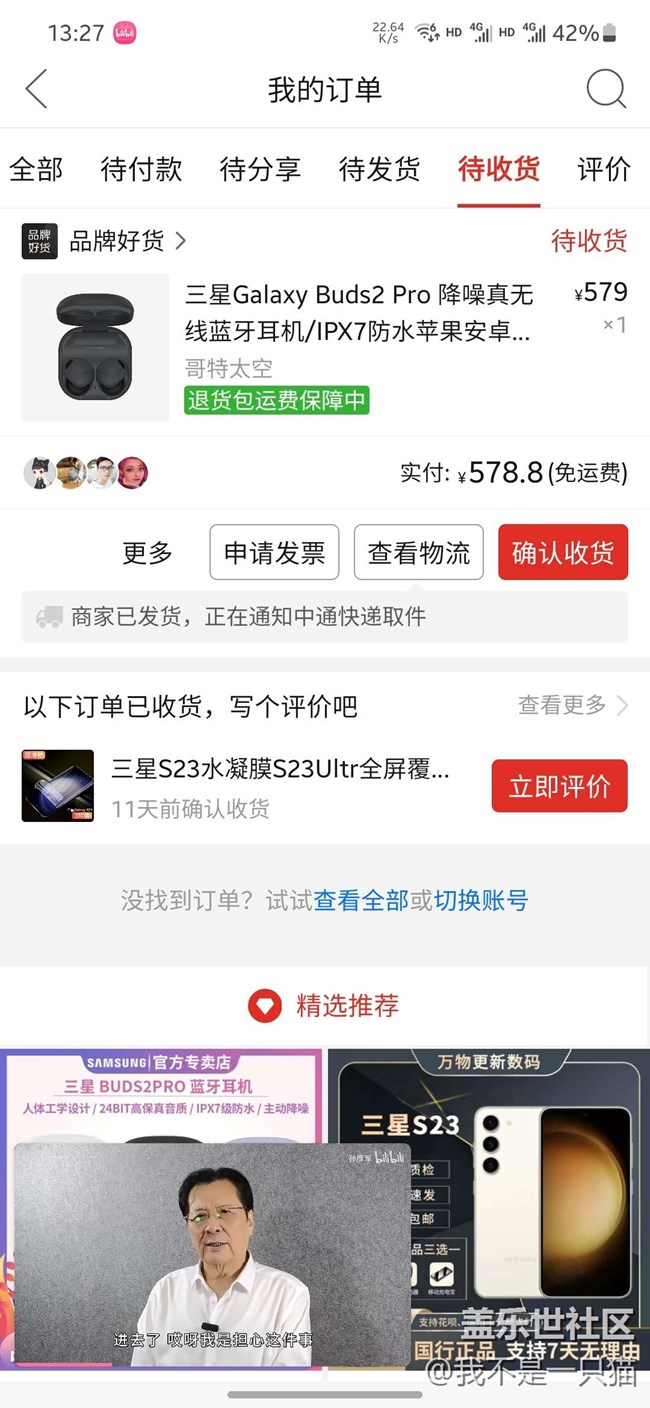Open the 商家已发货 logistics status row
Viewport: 650px width, 1408px height.
pyautogui.click(x=325, y=617)
